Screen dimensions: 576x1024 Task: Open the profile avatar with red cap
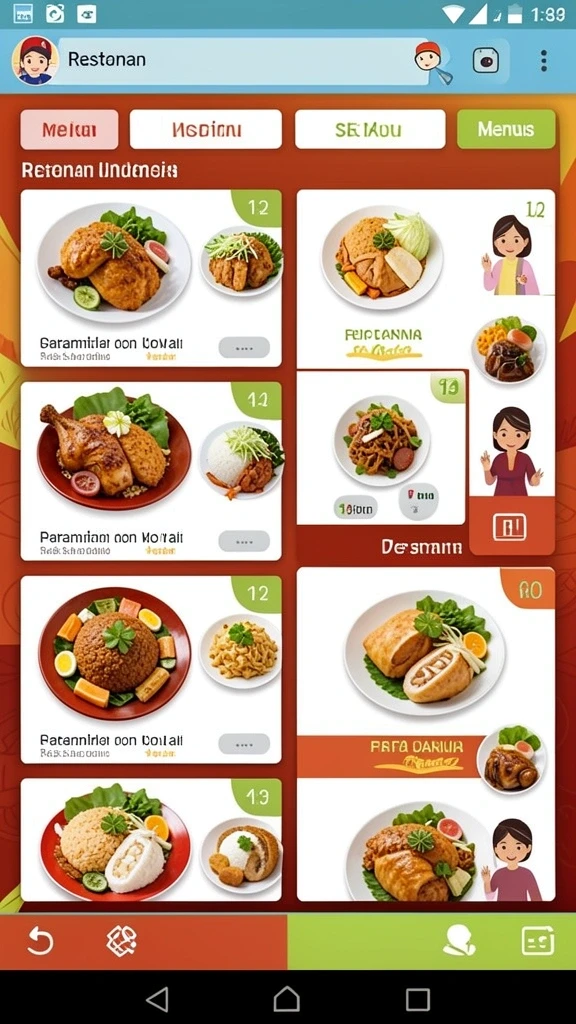point(34,61)
